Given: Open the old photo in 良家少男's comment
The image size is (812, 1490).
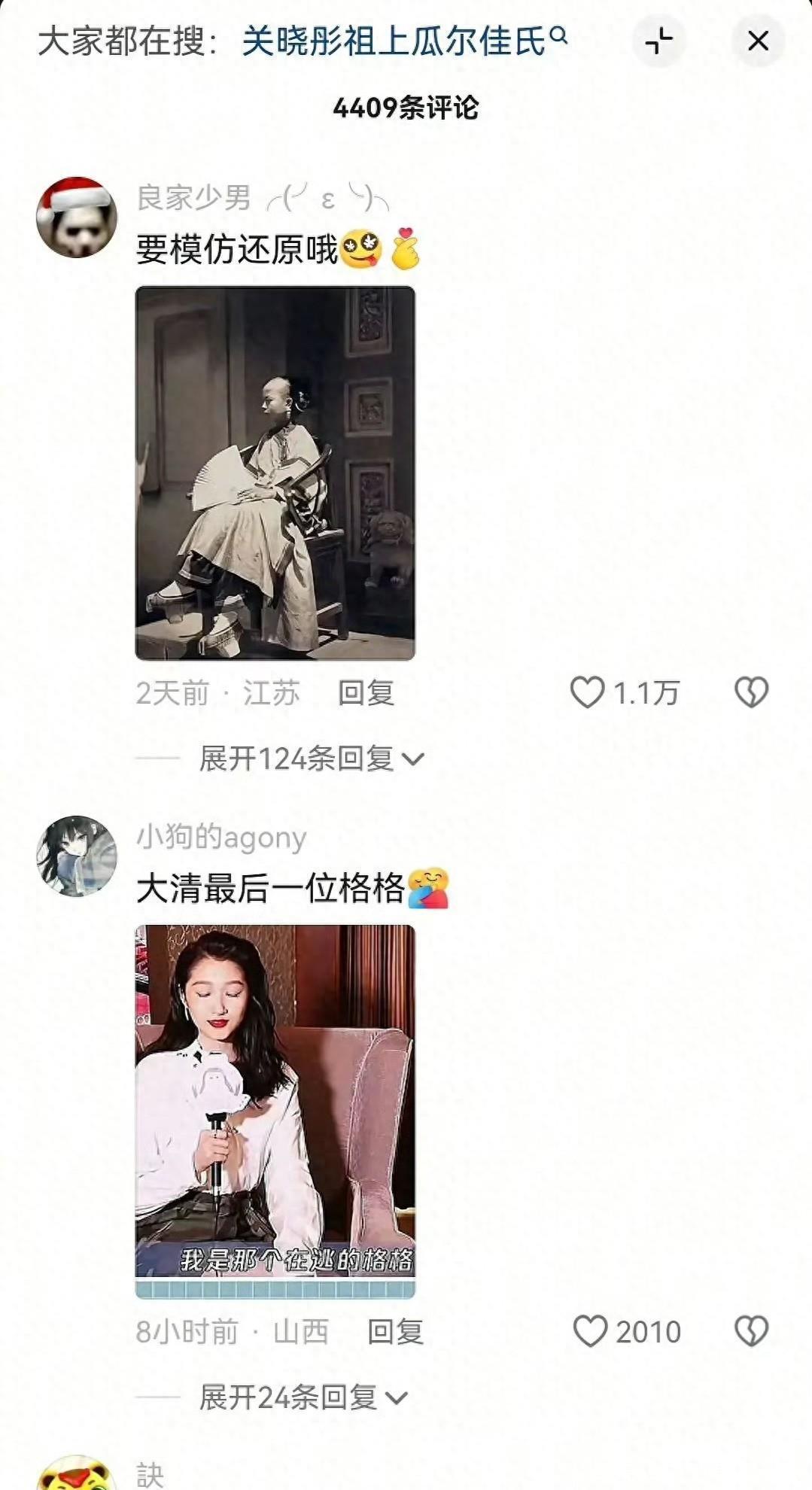Looking at the screenshot, I should pos(275,473).
